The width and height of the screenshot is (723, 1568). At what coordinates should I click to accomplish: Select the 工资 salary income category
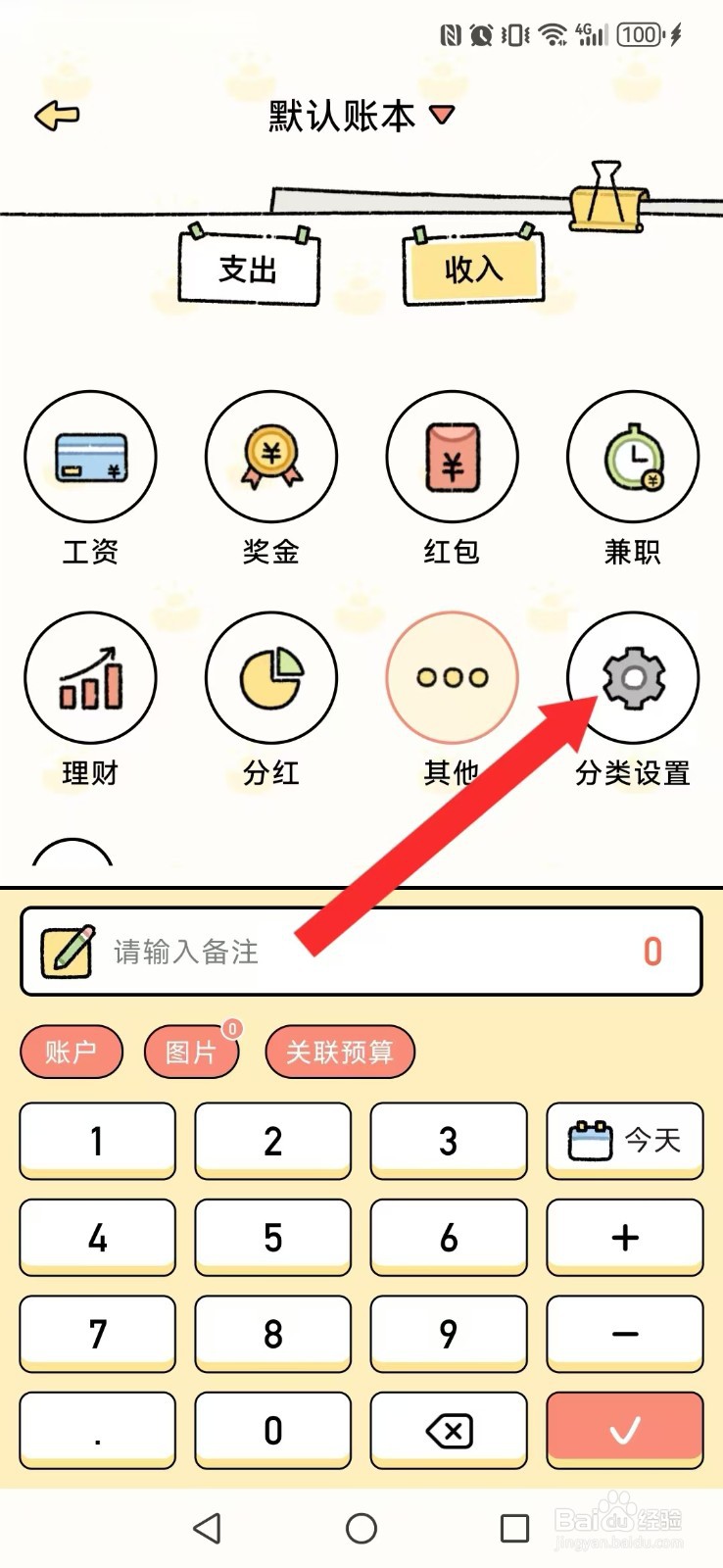click(x=90, y=457)
